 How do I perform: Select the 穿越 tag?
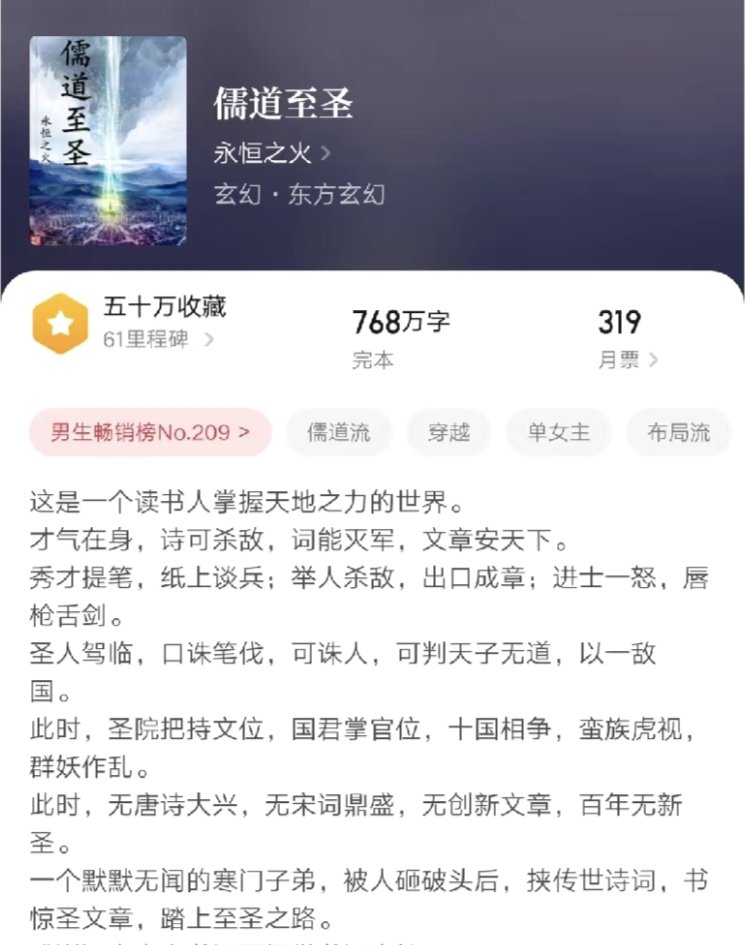coord(448,433)
